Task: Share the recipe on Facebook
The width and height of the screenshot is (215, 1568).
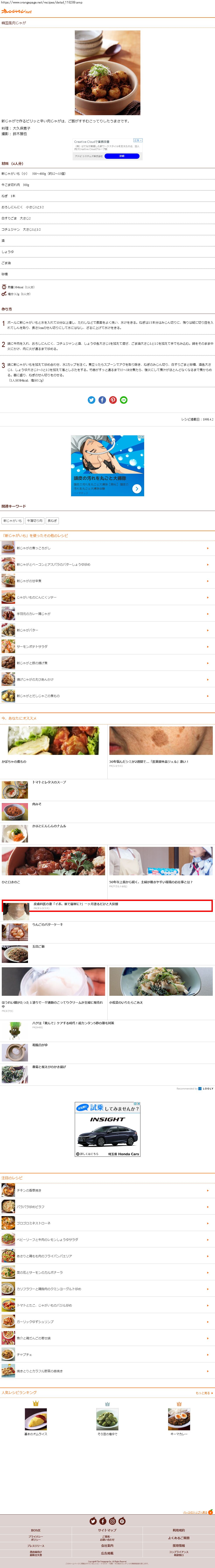Action: tap(102, 400)
